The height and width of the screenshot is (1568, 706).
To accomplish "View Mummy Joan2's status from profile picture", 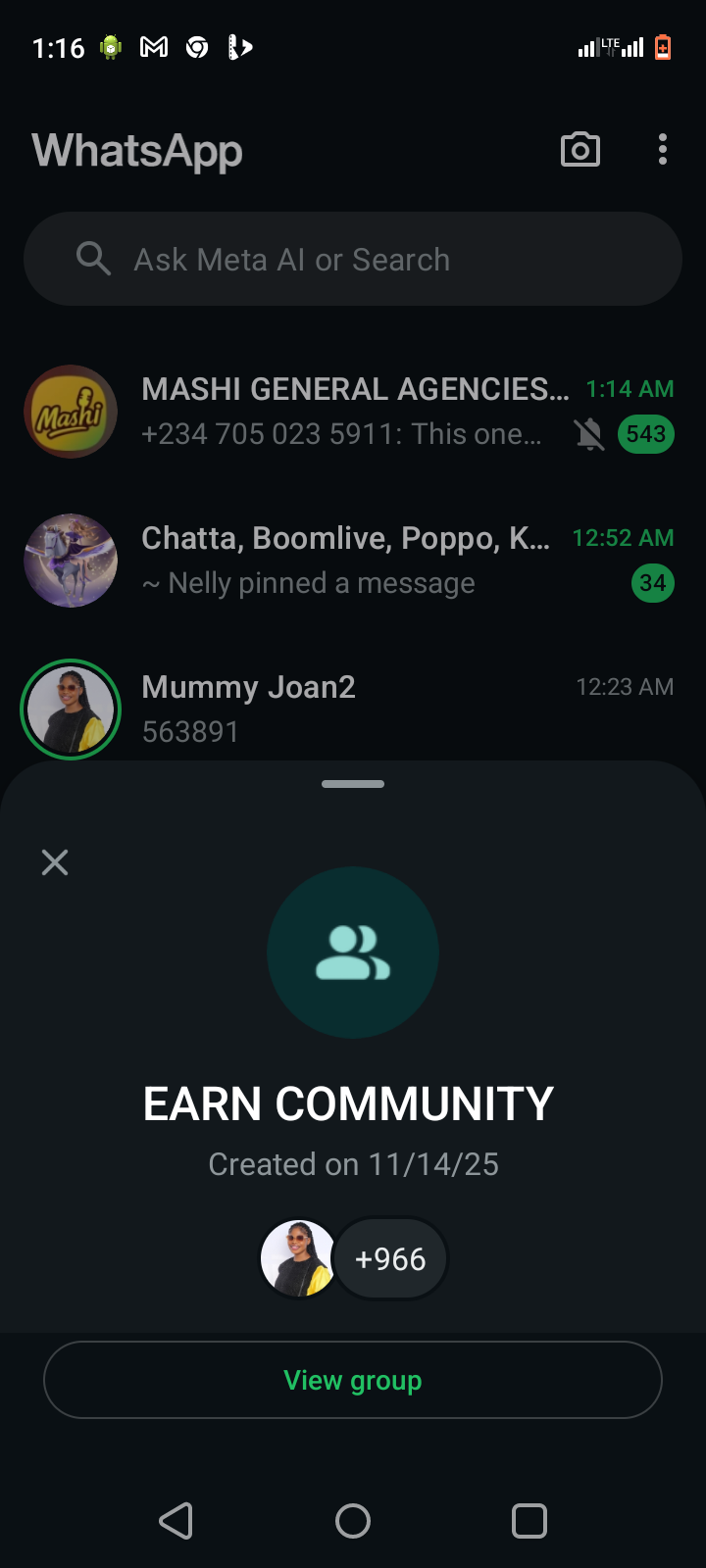I will pyautogui.click(x=71, y=709).
